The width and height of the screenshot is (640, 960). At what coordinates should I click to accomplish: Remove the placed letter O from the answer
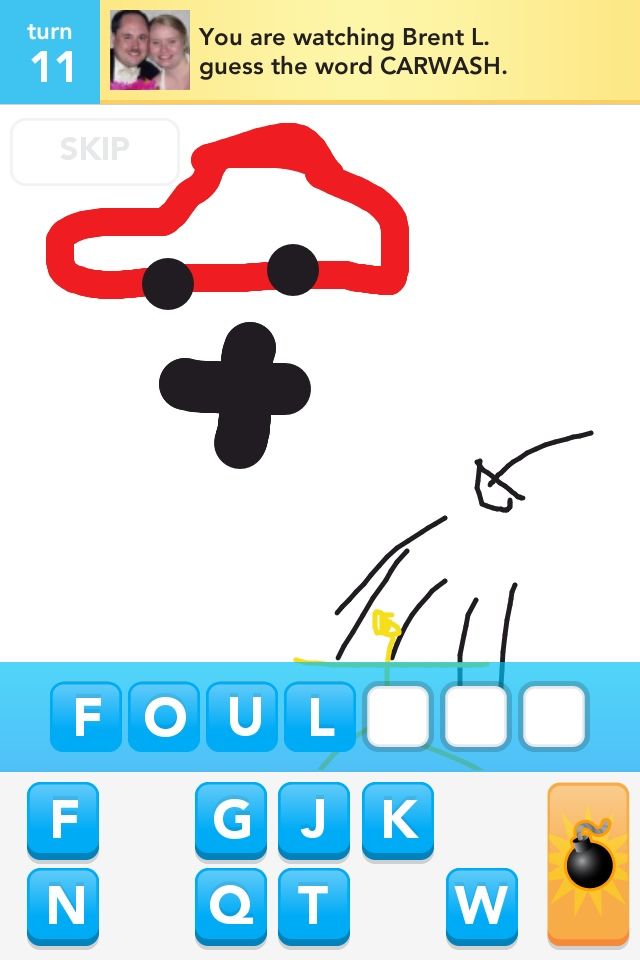163,716
